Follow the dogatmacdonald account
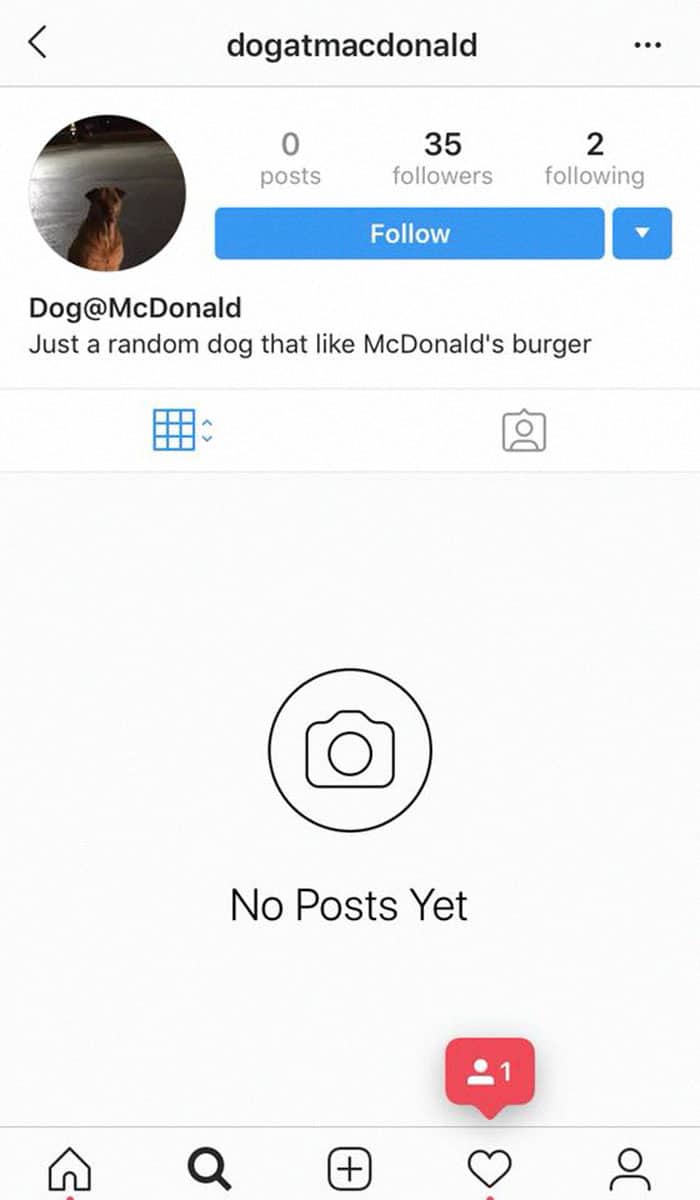This screenshot has width=700, height=1200. coord(409,234)
